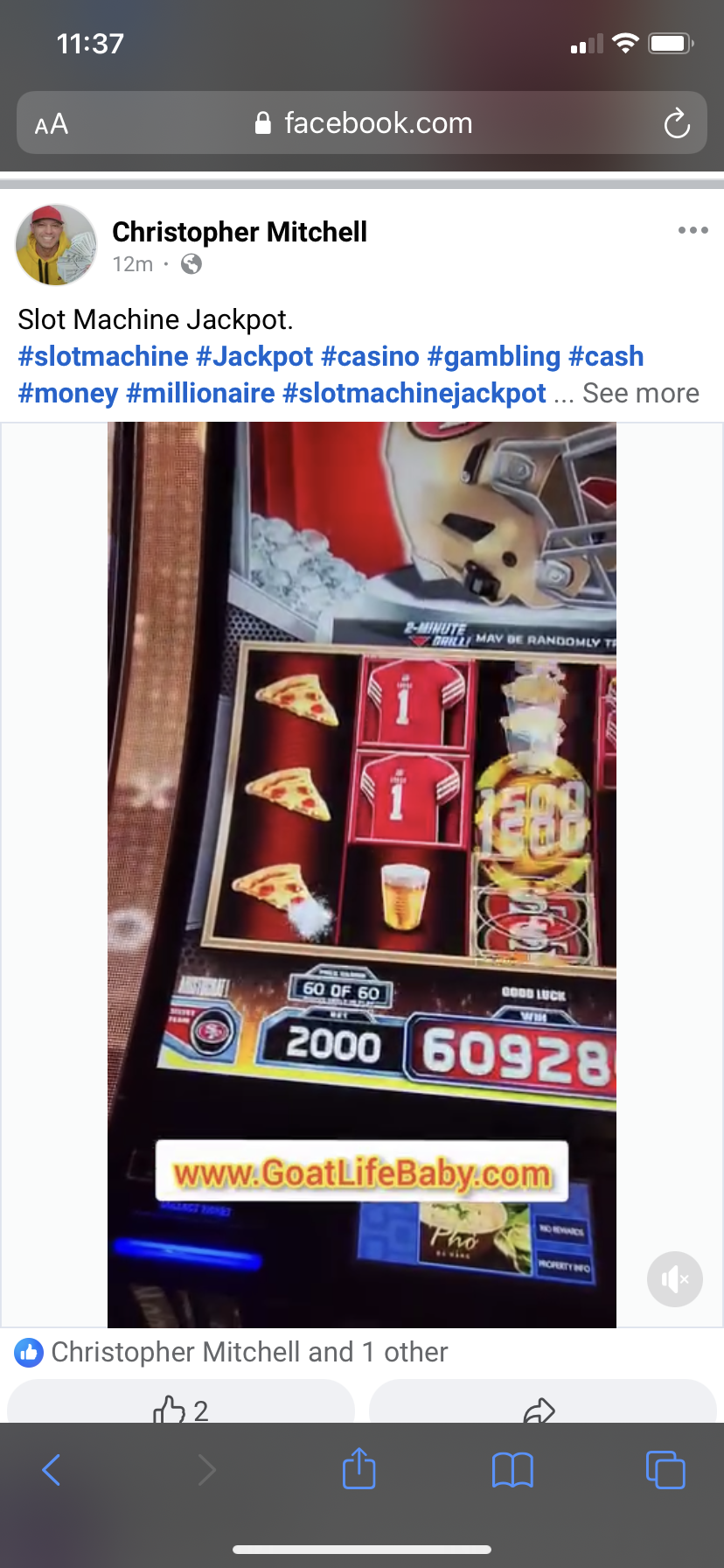Open Christopher Mitchell's profile picture
724x1568 pixels.
(x=56, y=246)
